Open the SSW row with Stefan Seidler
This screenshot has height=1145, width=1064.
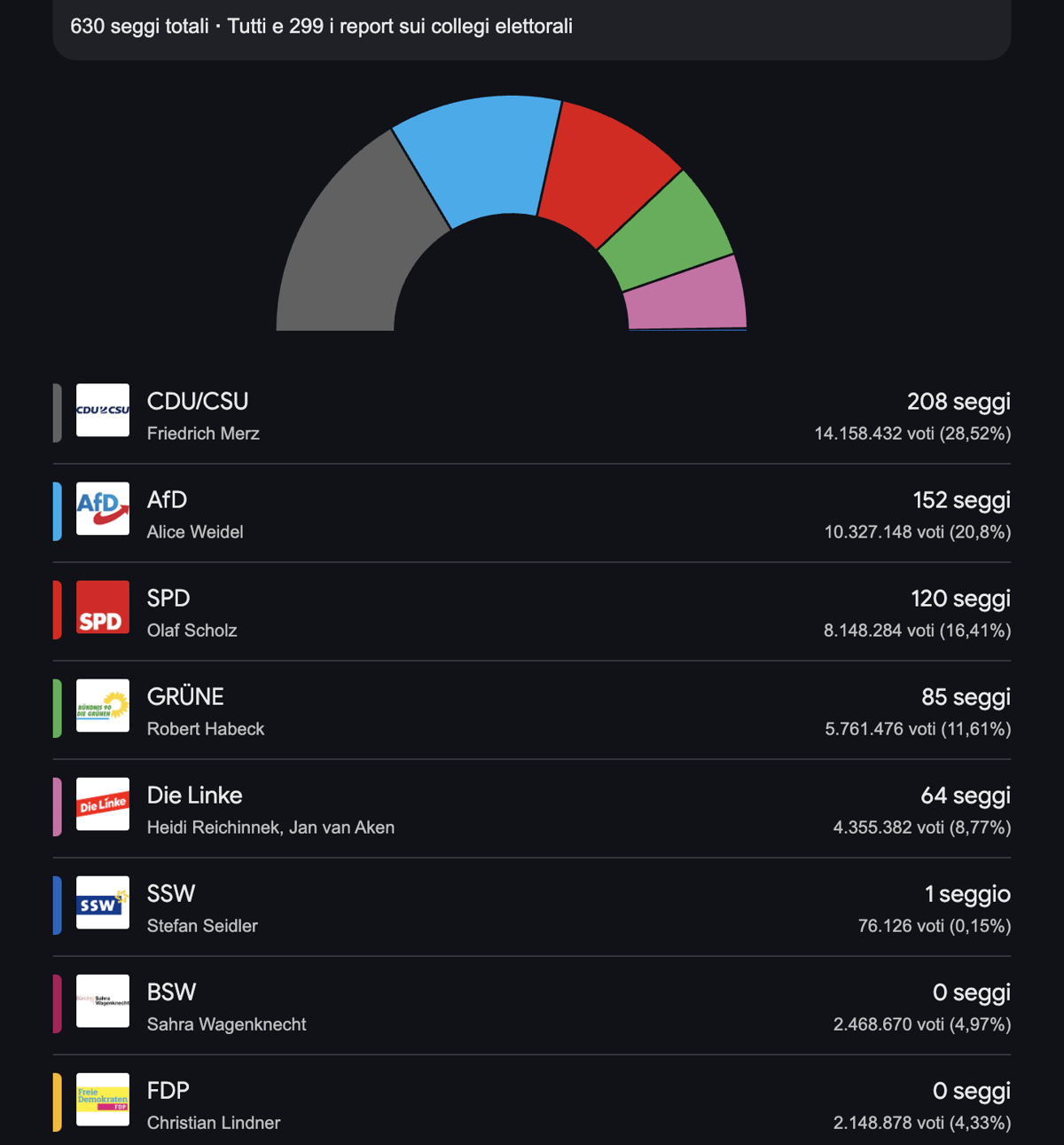pos(532,907)
